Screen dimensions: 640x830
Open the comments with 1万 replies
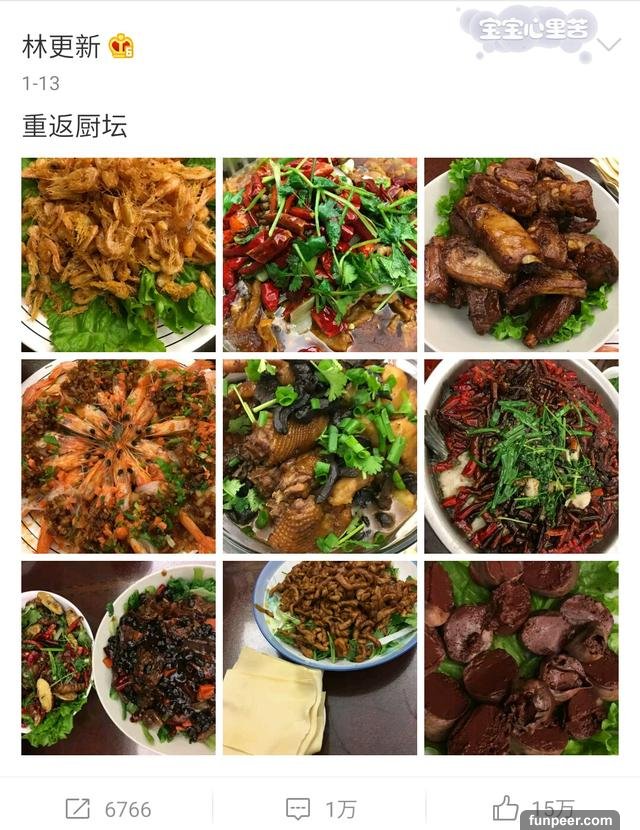coord(319,808)
